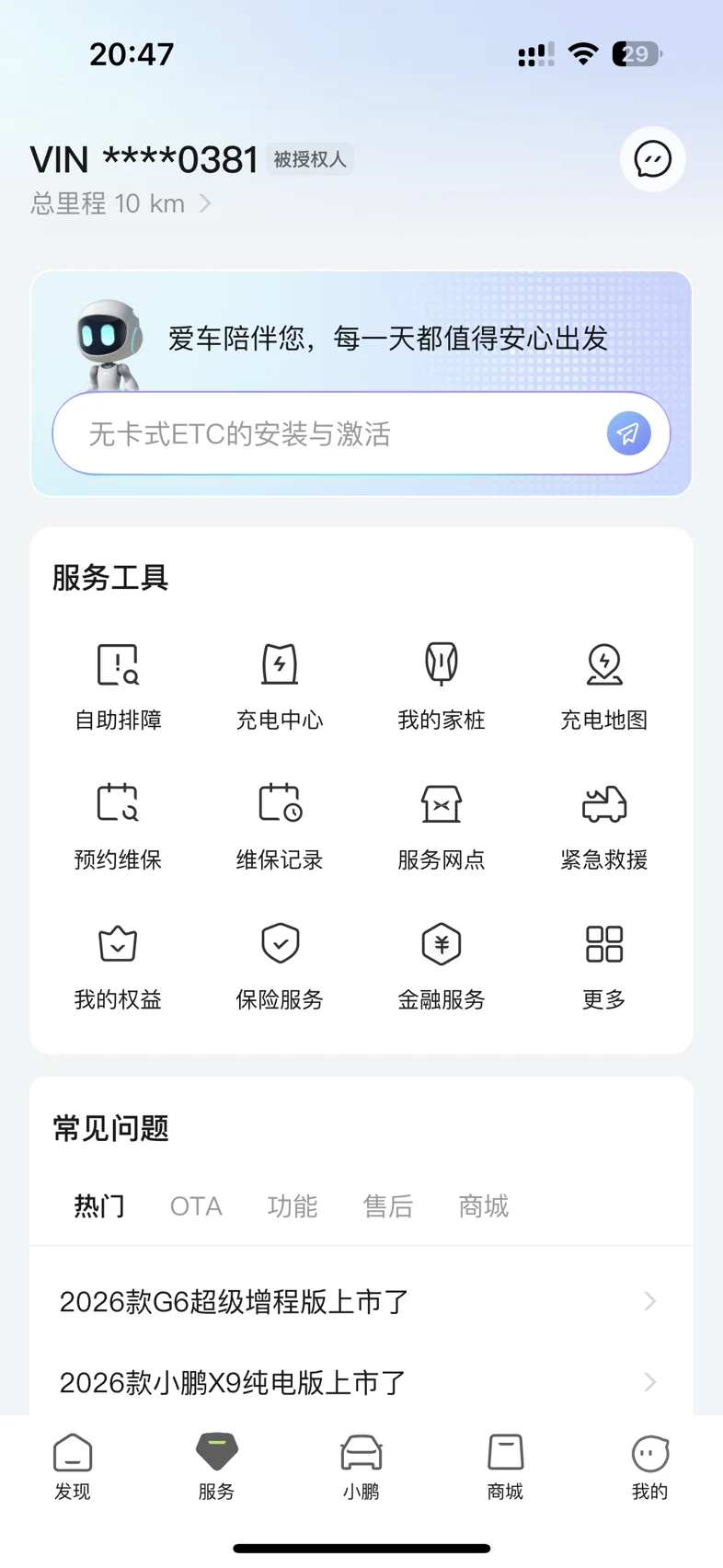The height and width of the screenshot is (1568, 723).
Task: Select the 售后 after-sales tab
Action: click(387, 1206)
